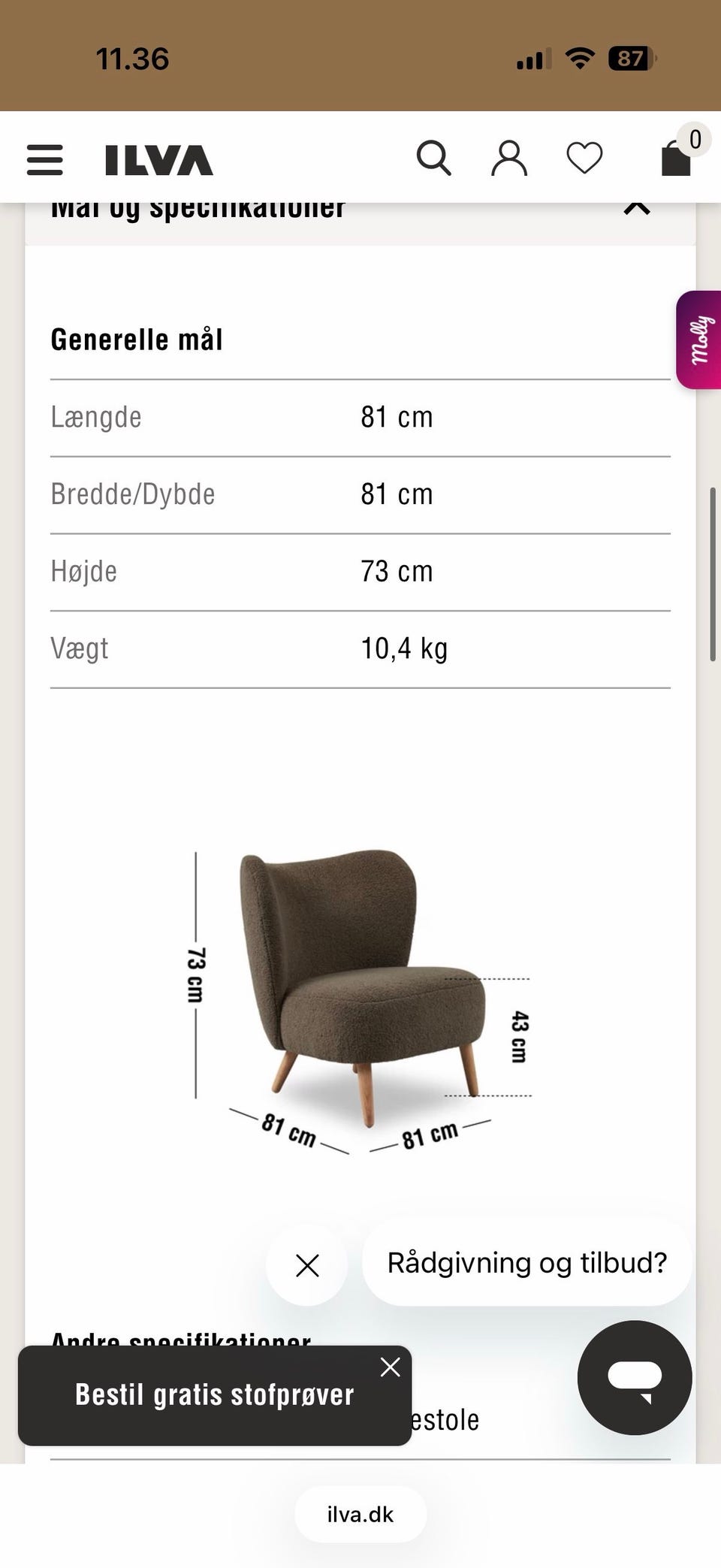Click the Rådgivning og tilbud? prompt
This screenshot has height=1568, width=721.
(x=527, y=1263)
